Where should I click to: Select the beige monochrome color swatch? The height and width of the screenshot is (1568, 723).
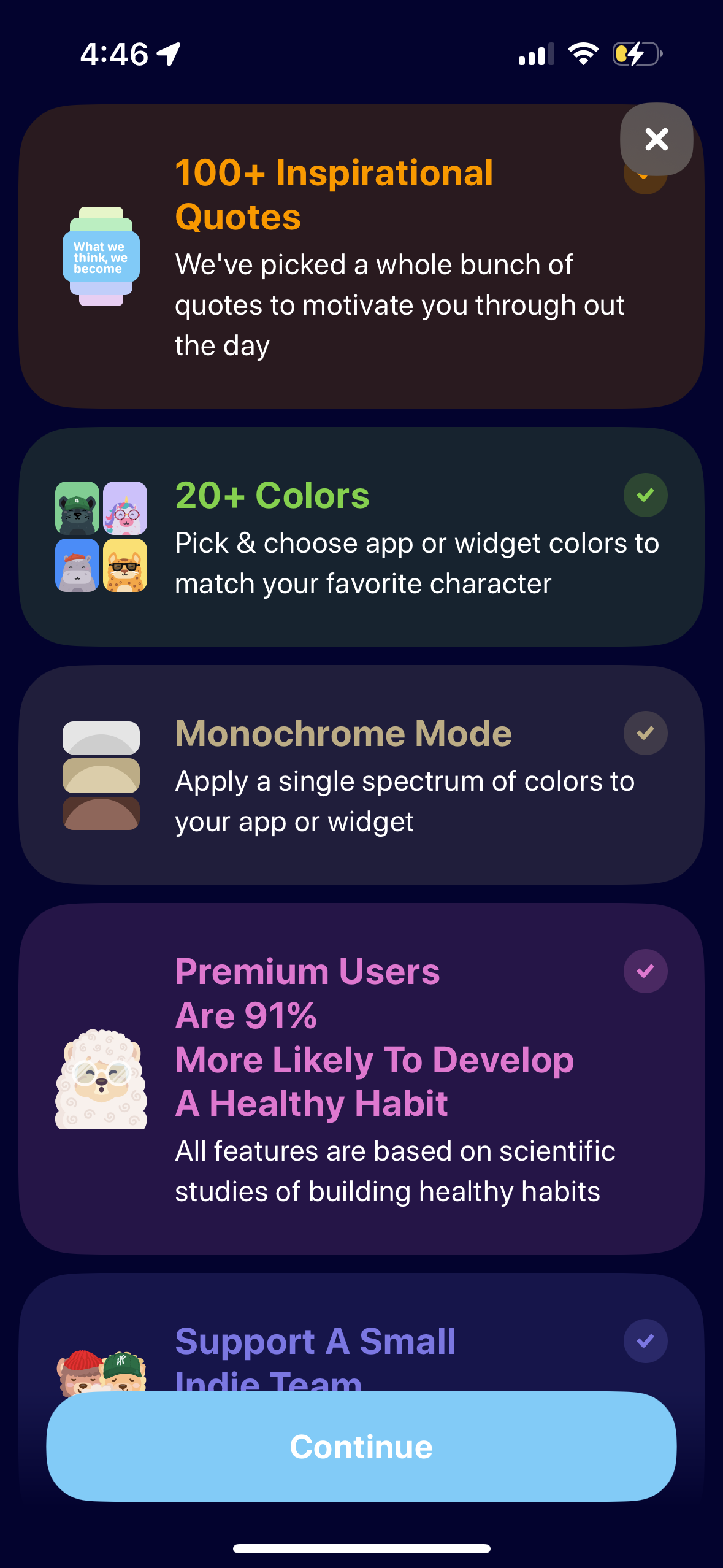(x=101, y=776)
